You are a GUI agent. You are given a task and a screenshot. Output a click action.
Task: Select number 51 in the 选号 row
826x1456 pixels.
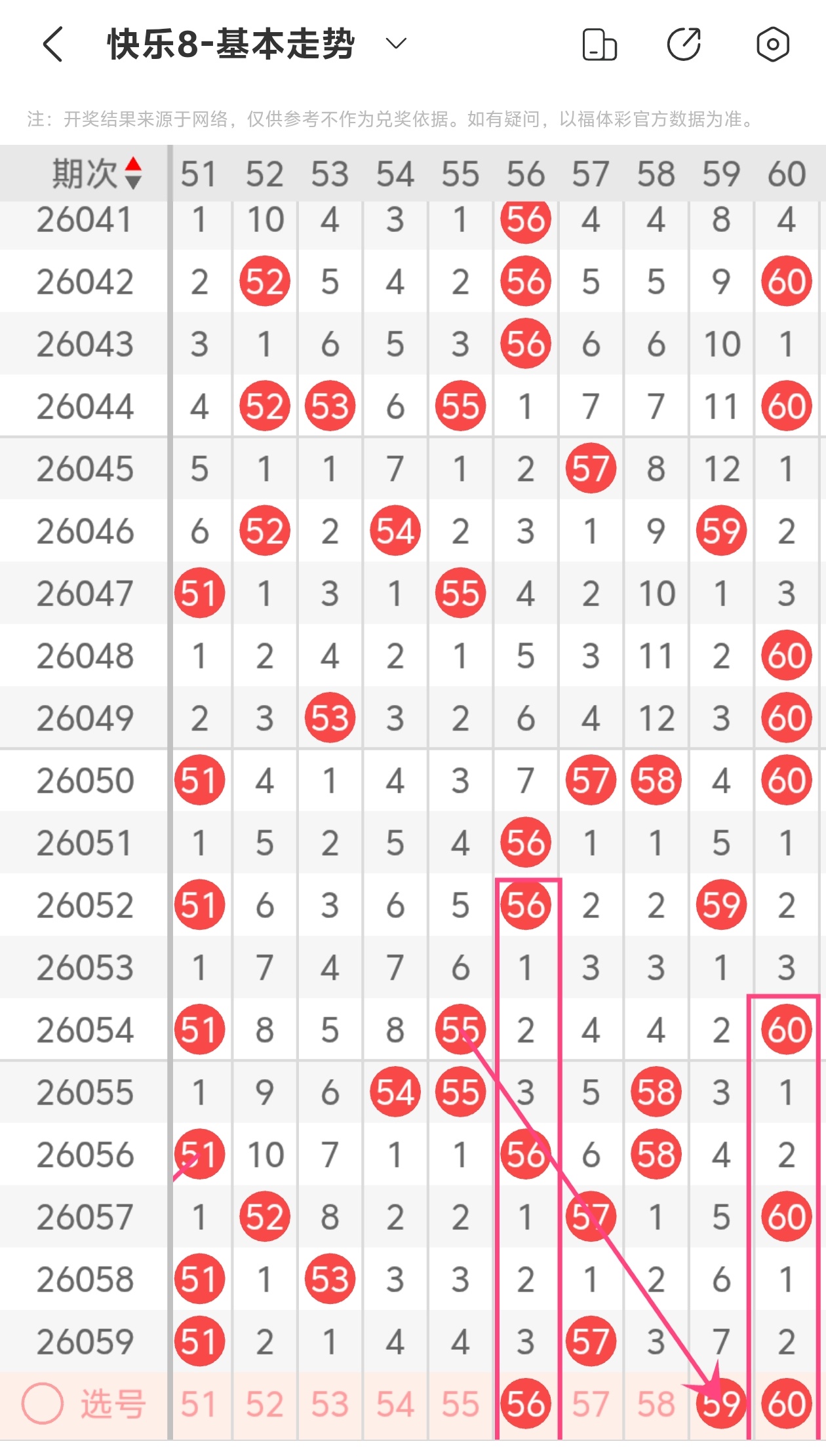[199, 1404]
